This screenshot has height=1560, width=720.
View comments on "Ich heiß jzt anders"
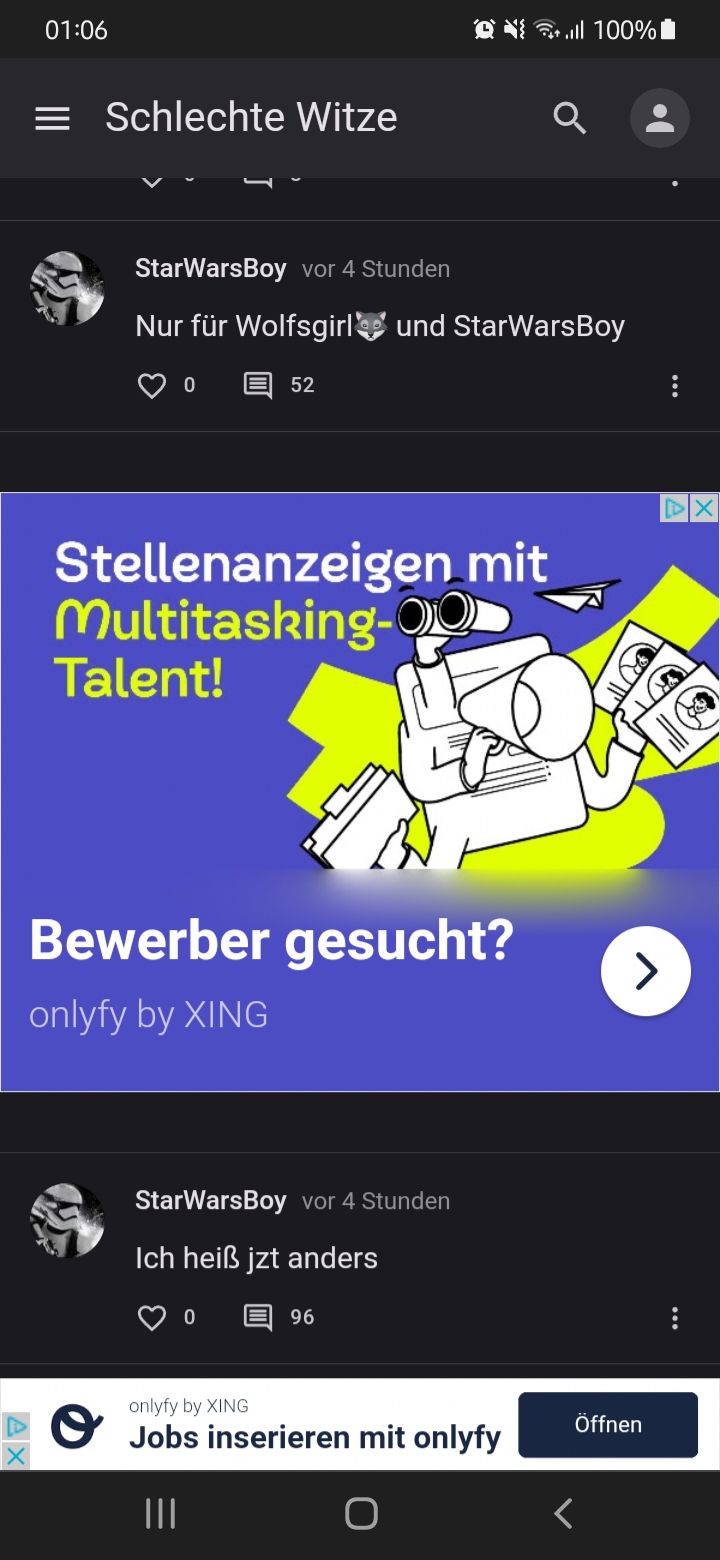[258, 1318]
